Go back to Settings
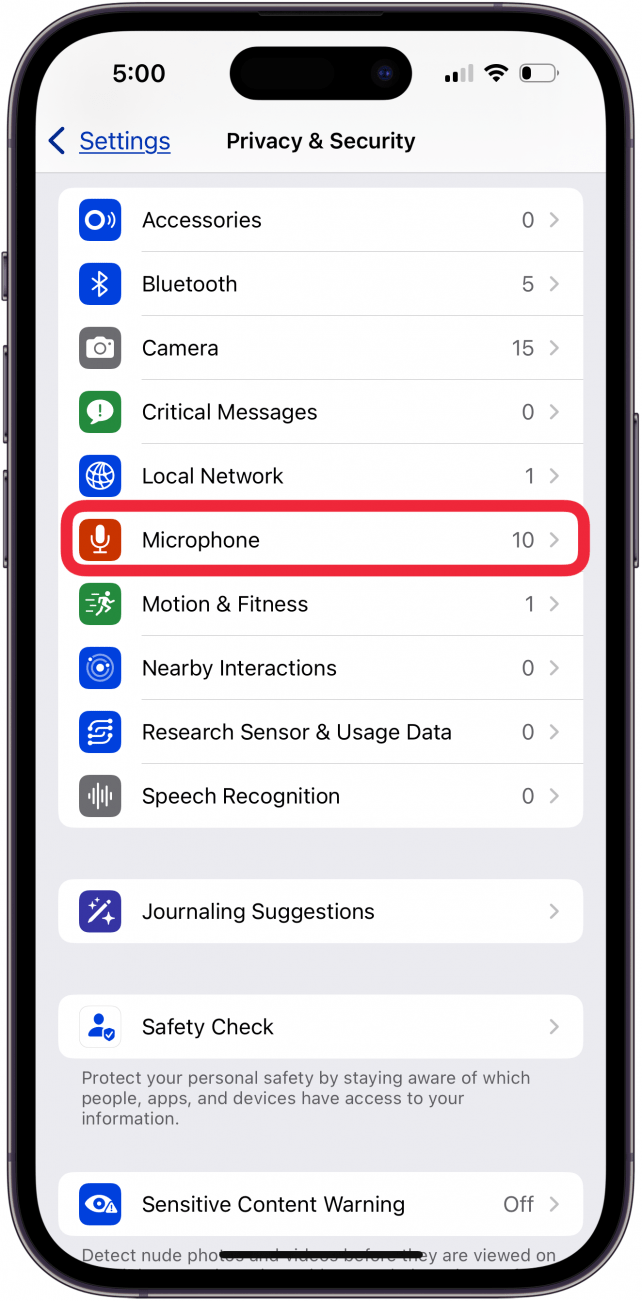This screenshot has height=1301, width=642. (110, 141)
